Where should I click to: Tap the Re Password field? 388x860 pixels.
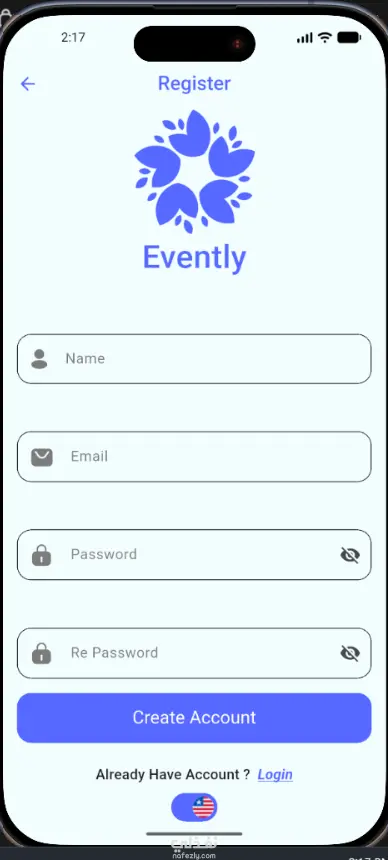(x=194, y=653)
